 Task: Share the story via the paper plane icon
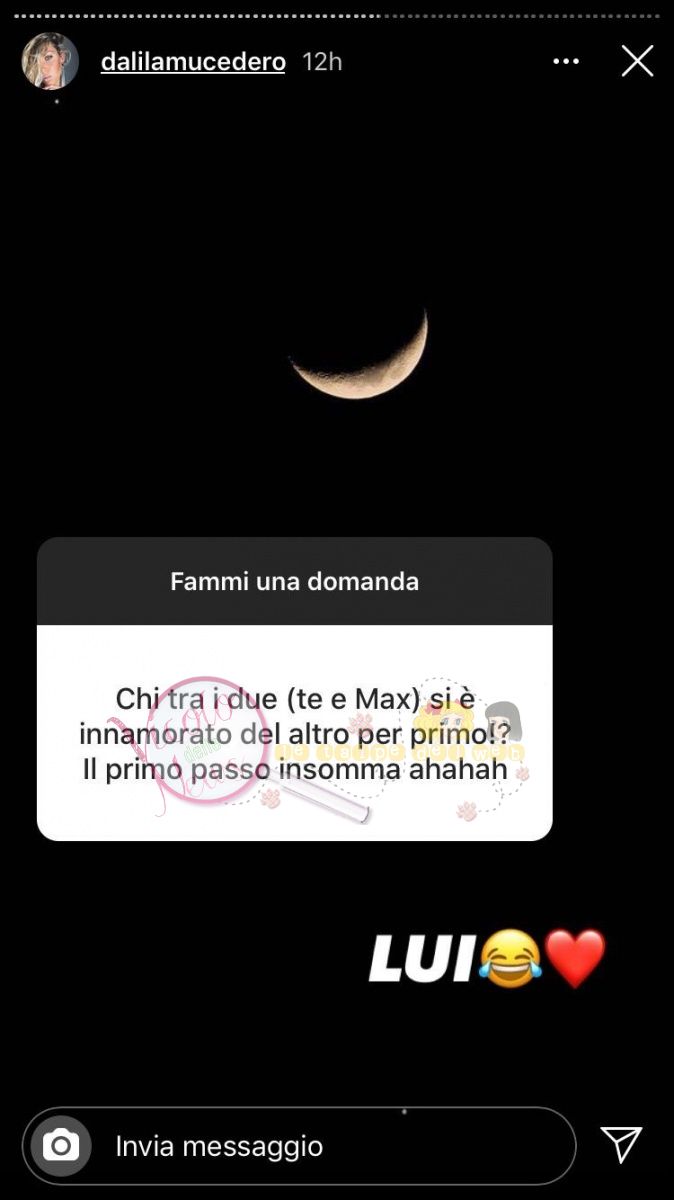(x=621, y=1144)
